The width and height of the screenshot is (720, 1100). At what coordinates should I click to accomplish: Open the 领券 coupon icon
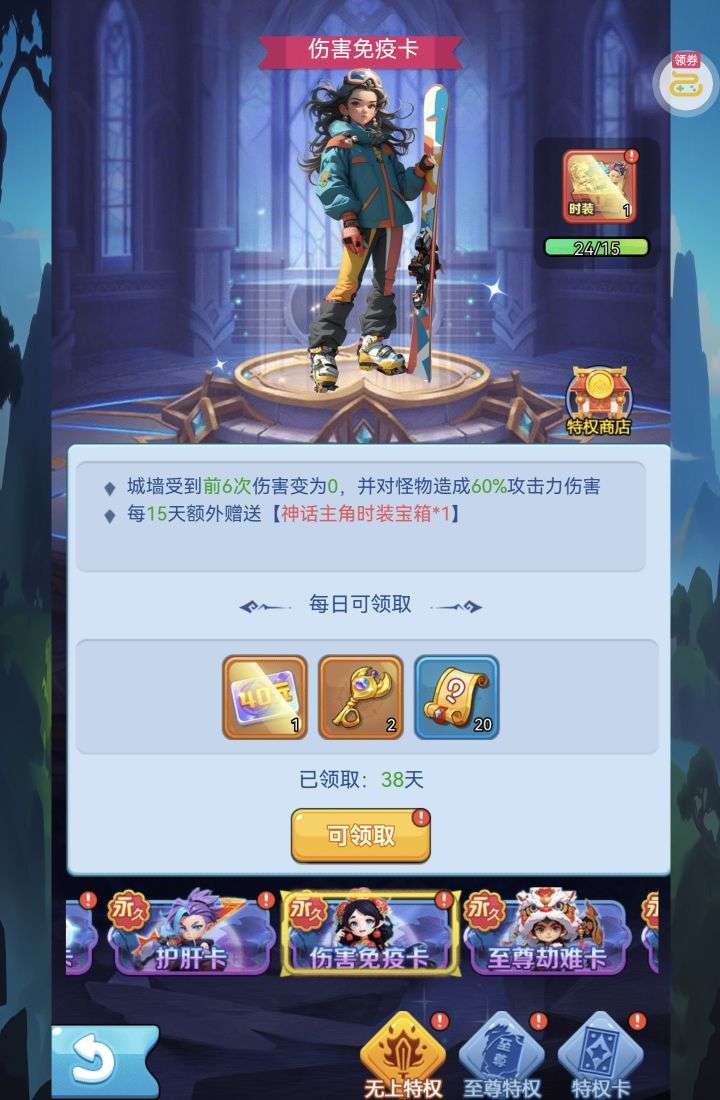[x=686, y=84]
